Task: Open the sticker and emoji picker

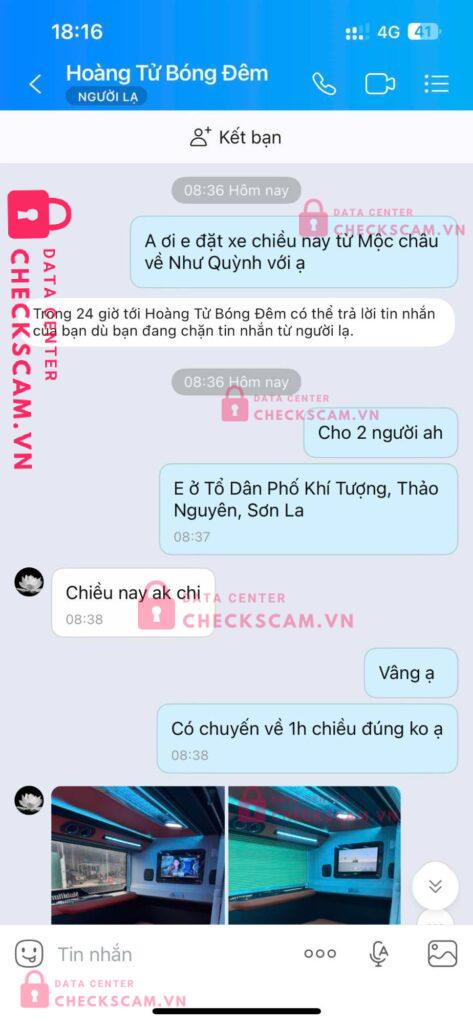Action: pyautogui.click(x=29, y=954)
